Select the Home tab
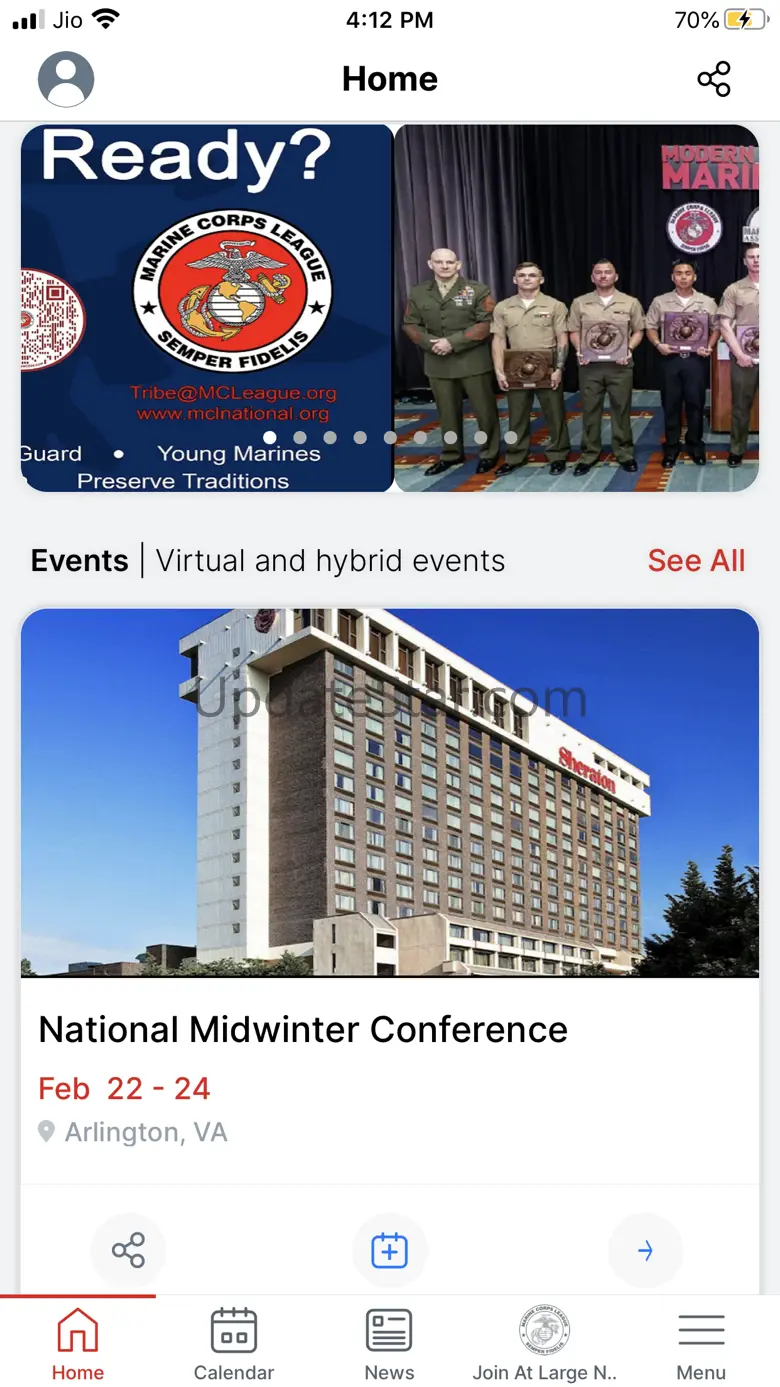Image resolution: width=780 pixels, height=1387 pixels. point(78,1343)
